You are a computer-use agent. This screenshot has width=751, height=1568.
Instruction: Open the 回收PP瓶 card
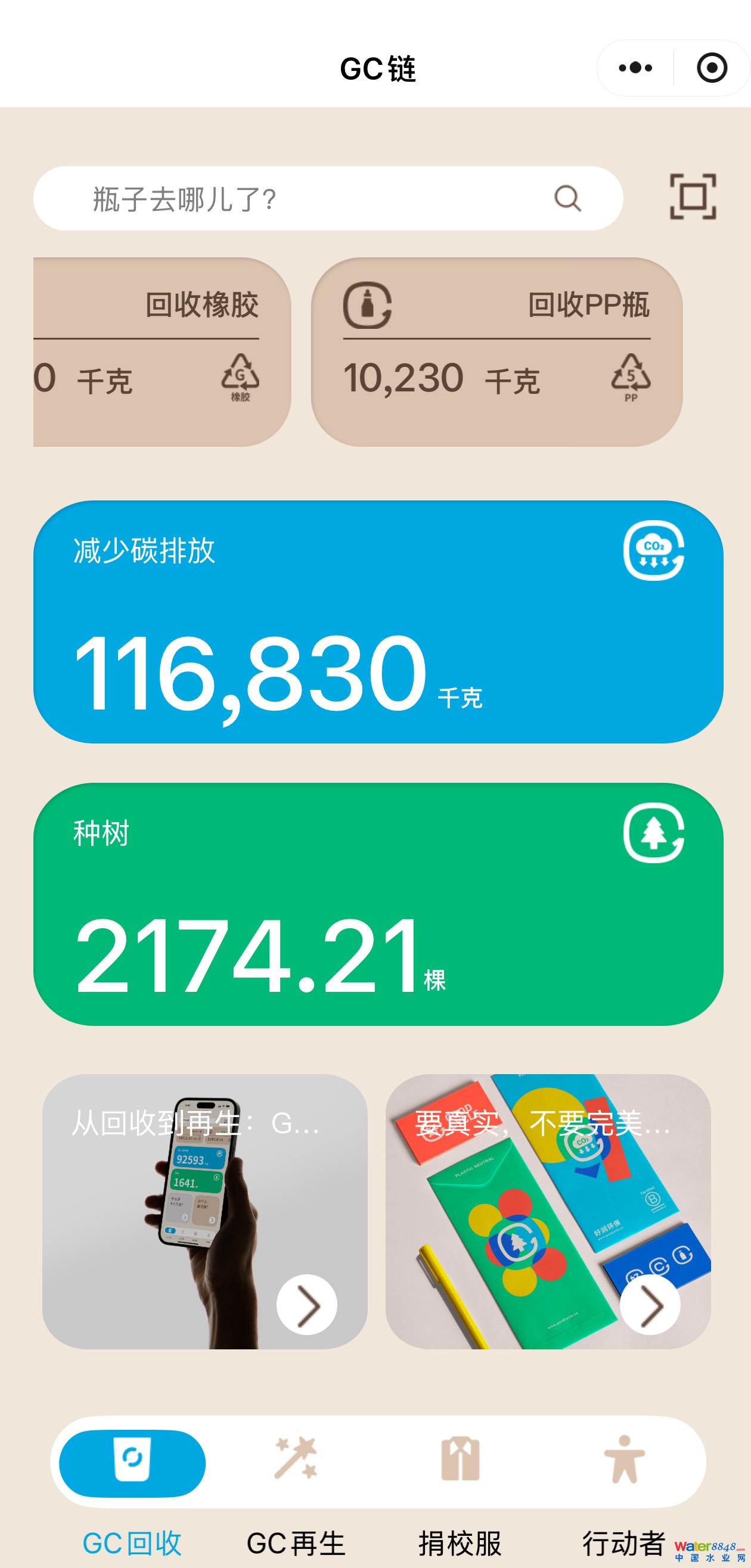tap(496, 352)
